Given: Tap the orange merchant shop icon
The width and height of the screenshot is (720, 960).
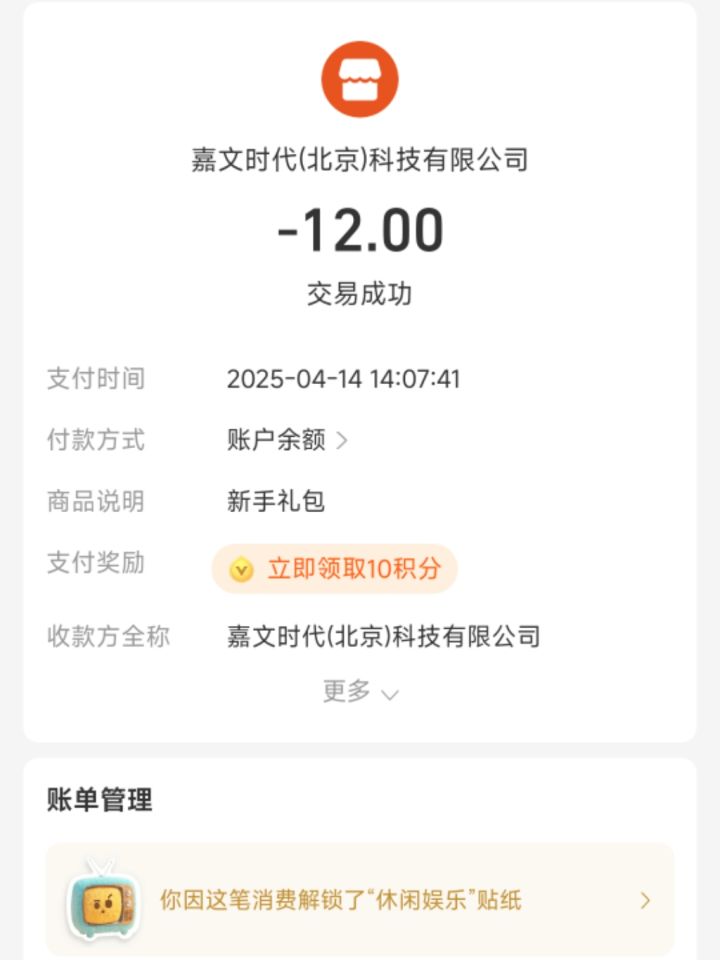Looking at the screenshot, I should (360, 79).
